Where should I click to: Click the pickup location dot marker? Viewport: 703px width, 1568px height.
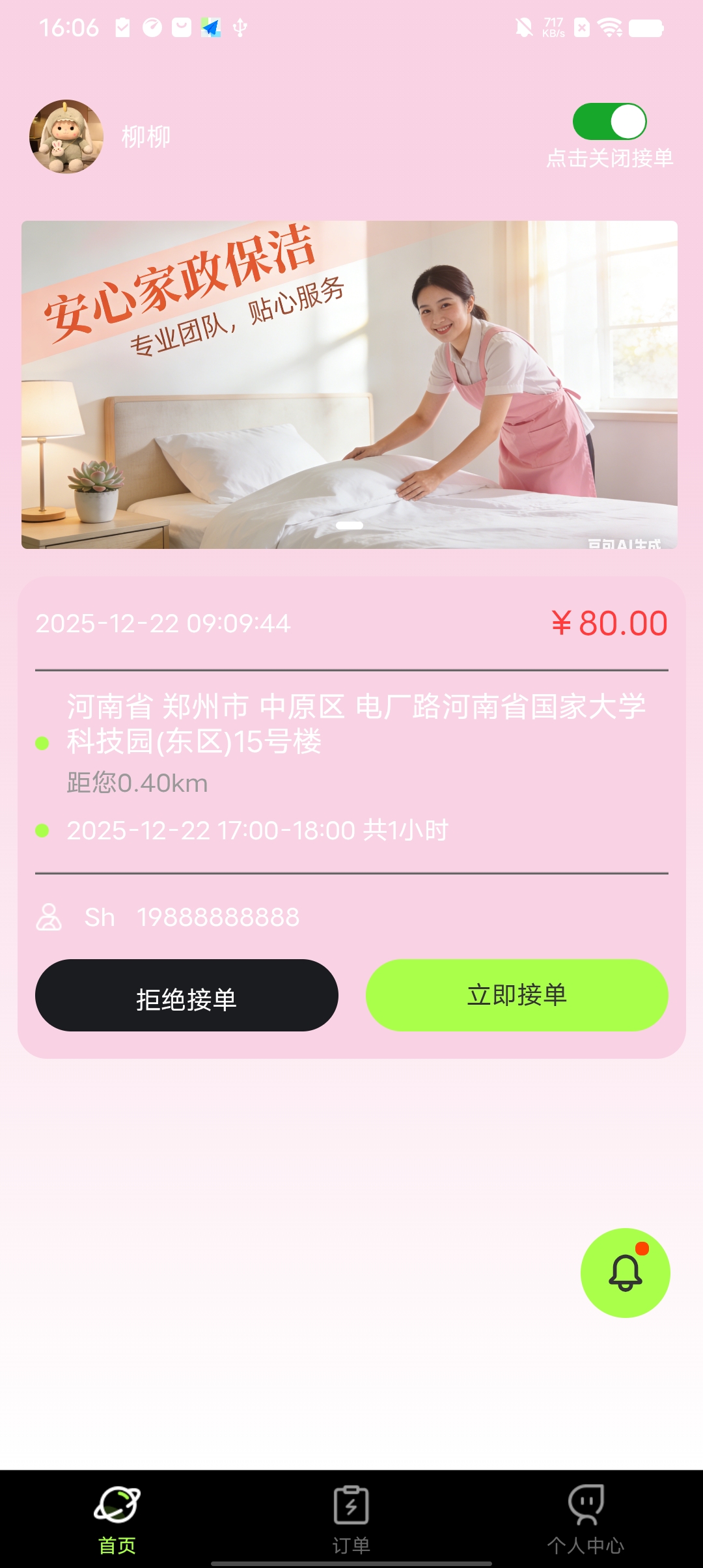42,742
